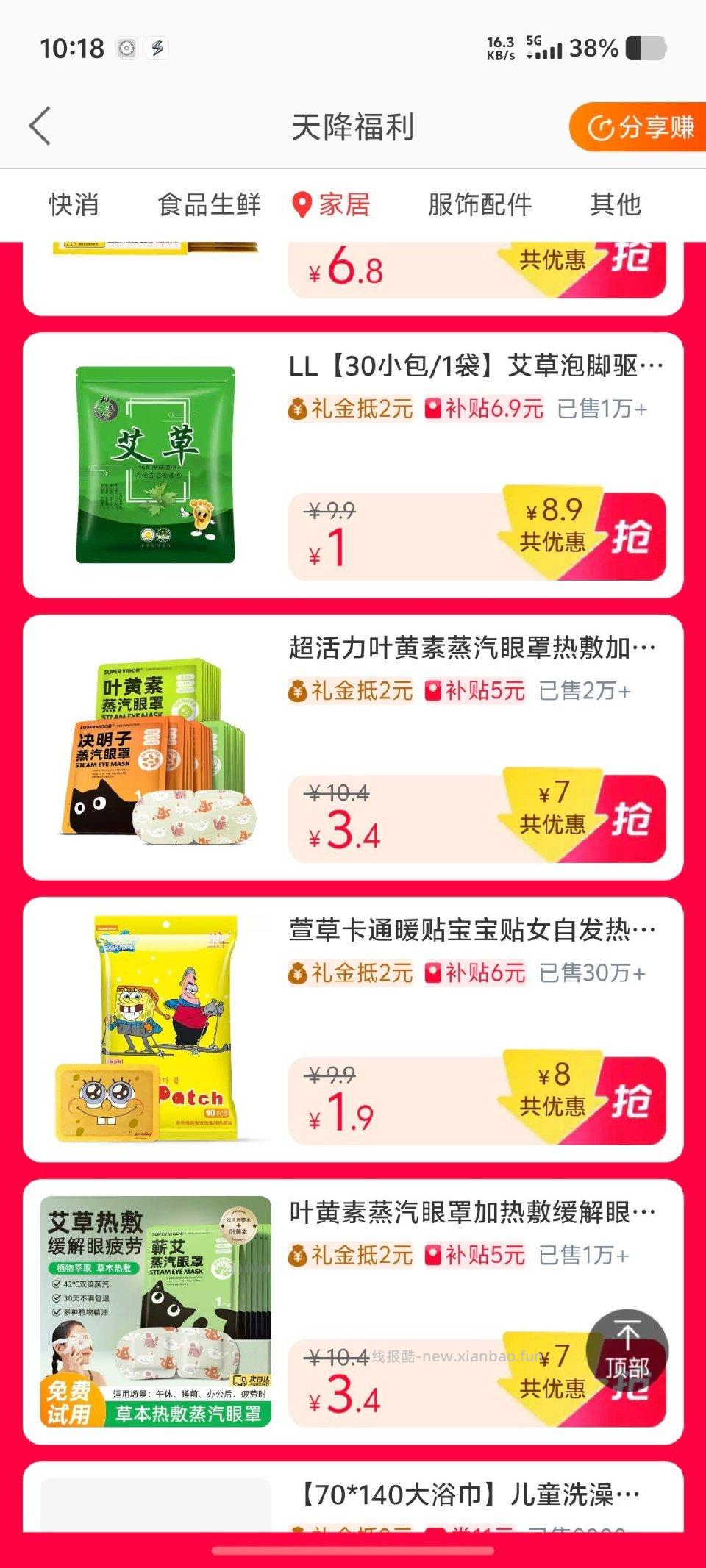Tap the back arrow to exit 天降福利
Image resolution: width=706 pixels, height=1568 pixels.
pos(38,126)
